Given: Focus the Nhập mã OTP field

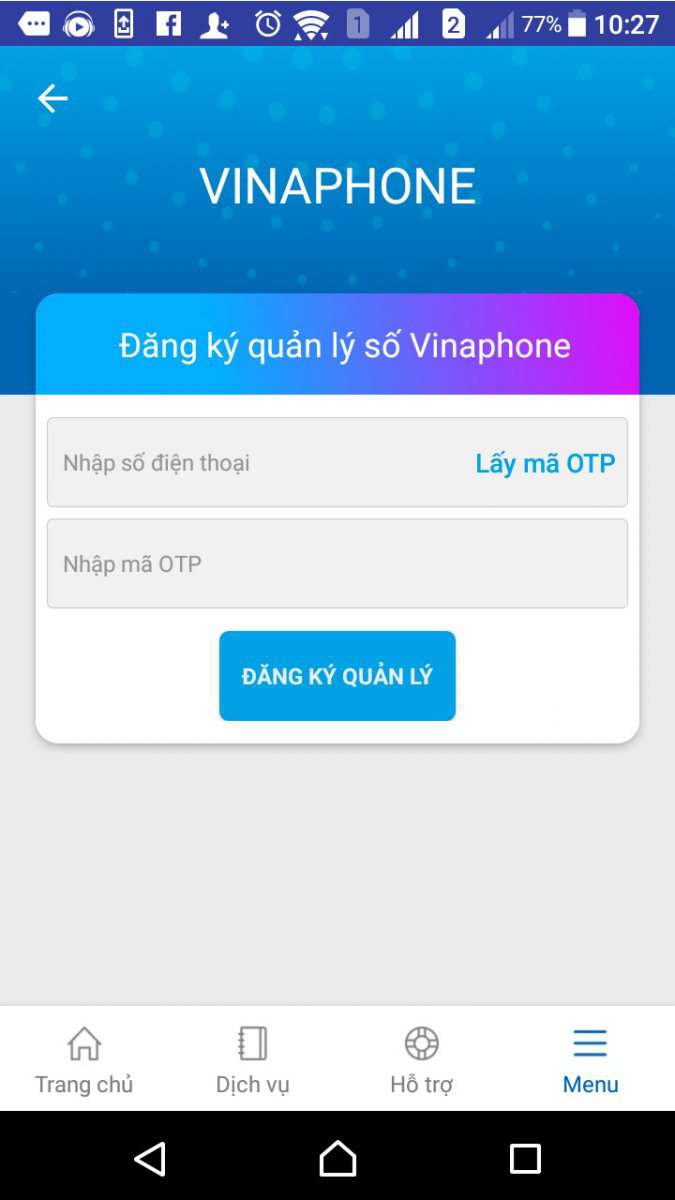Looking at the screenshot, I should point(337,564).
